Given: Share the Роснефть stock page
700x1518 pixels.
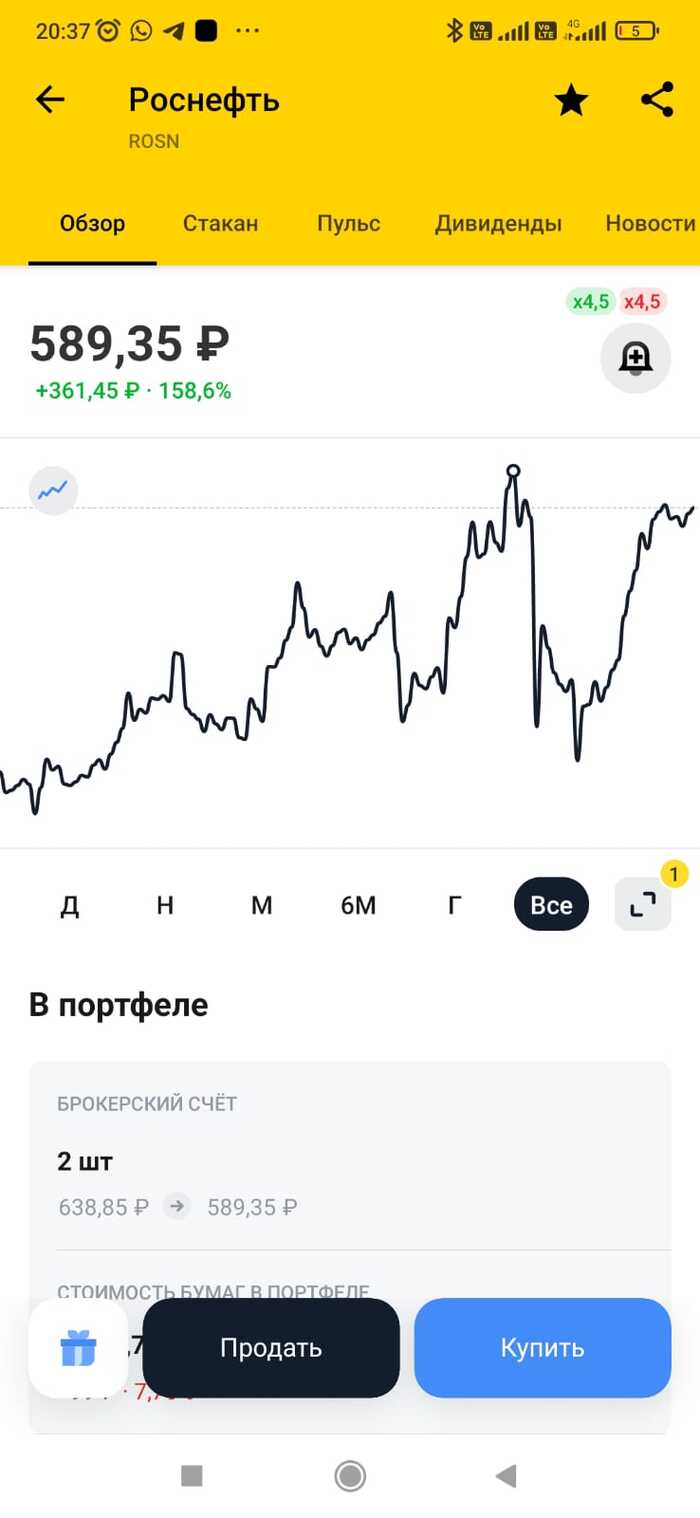Looking at the screenshot, I should point(656,100).
